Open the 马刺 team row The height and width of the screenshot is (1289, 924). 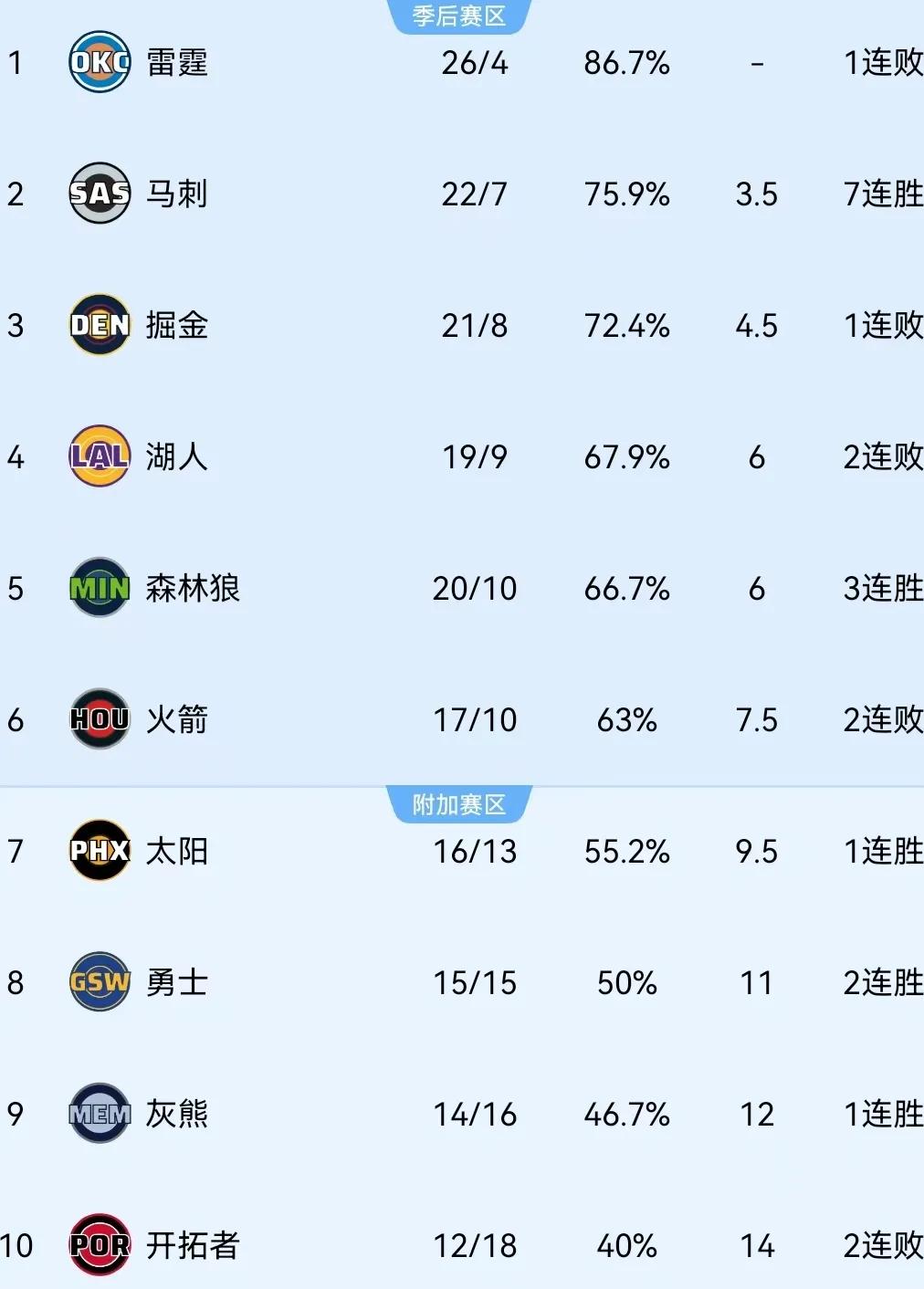pyautogui.click(x=177, y=194)
